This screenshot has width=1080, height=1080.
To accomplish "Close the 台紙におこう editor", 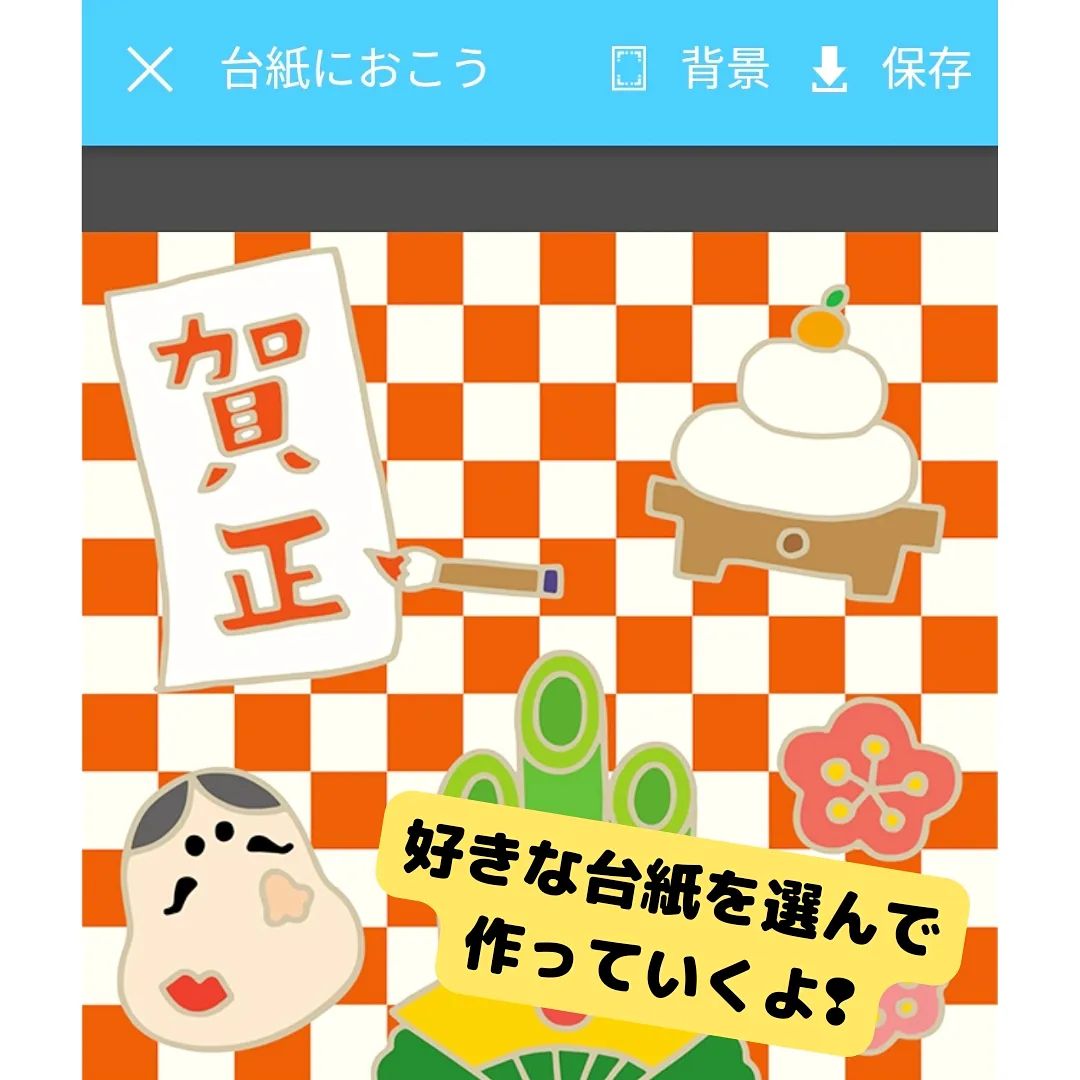I will point(150,71).
